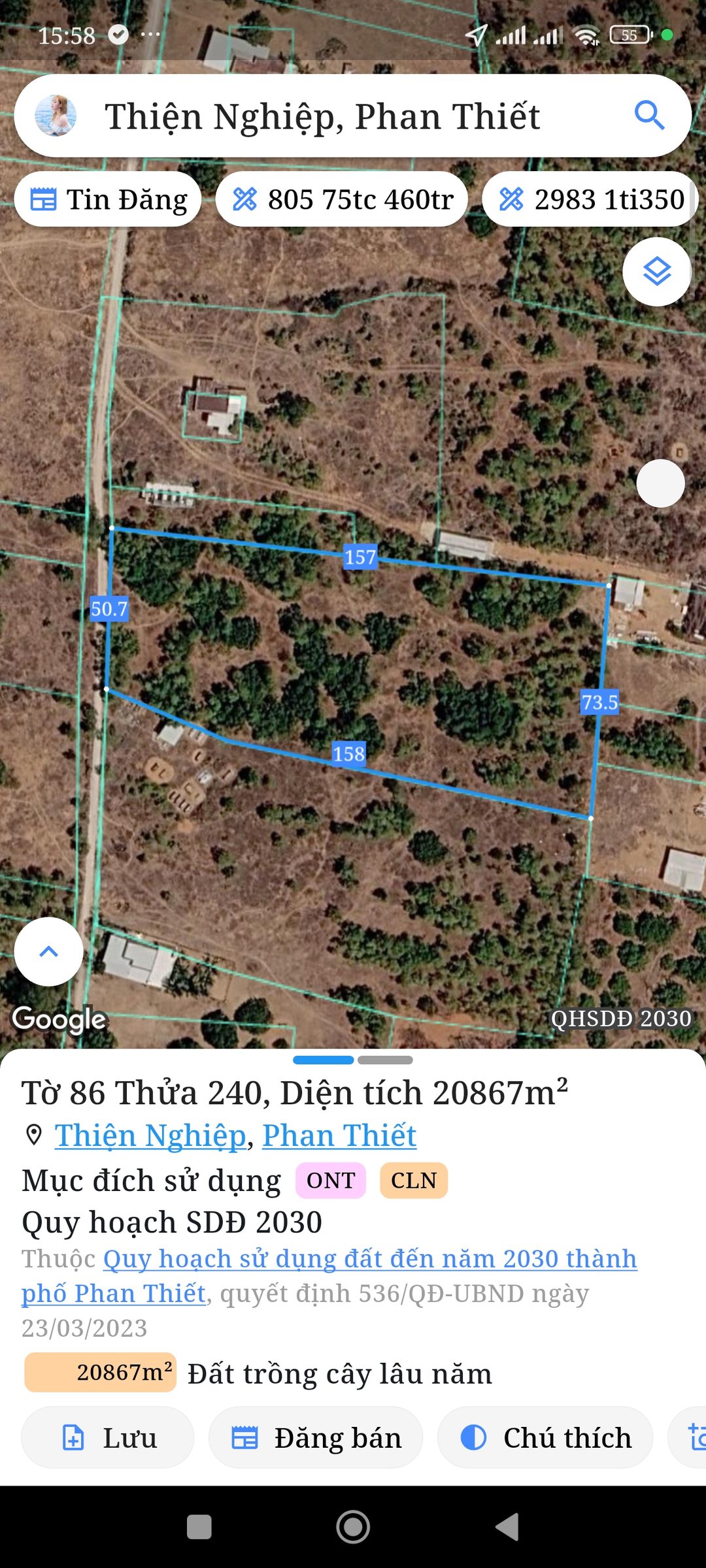Open the map layers button
Viewport: 706px width, 1568px height.
pyautogui.click(x=657, y=272)
